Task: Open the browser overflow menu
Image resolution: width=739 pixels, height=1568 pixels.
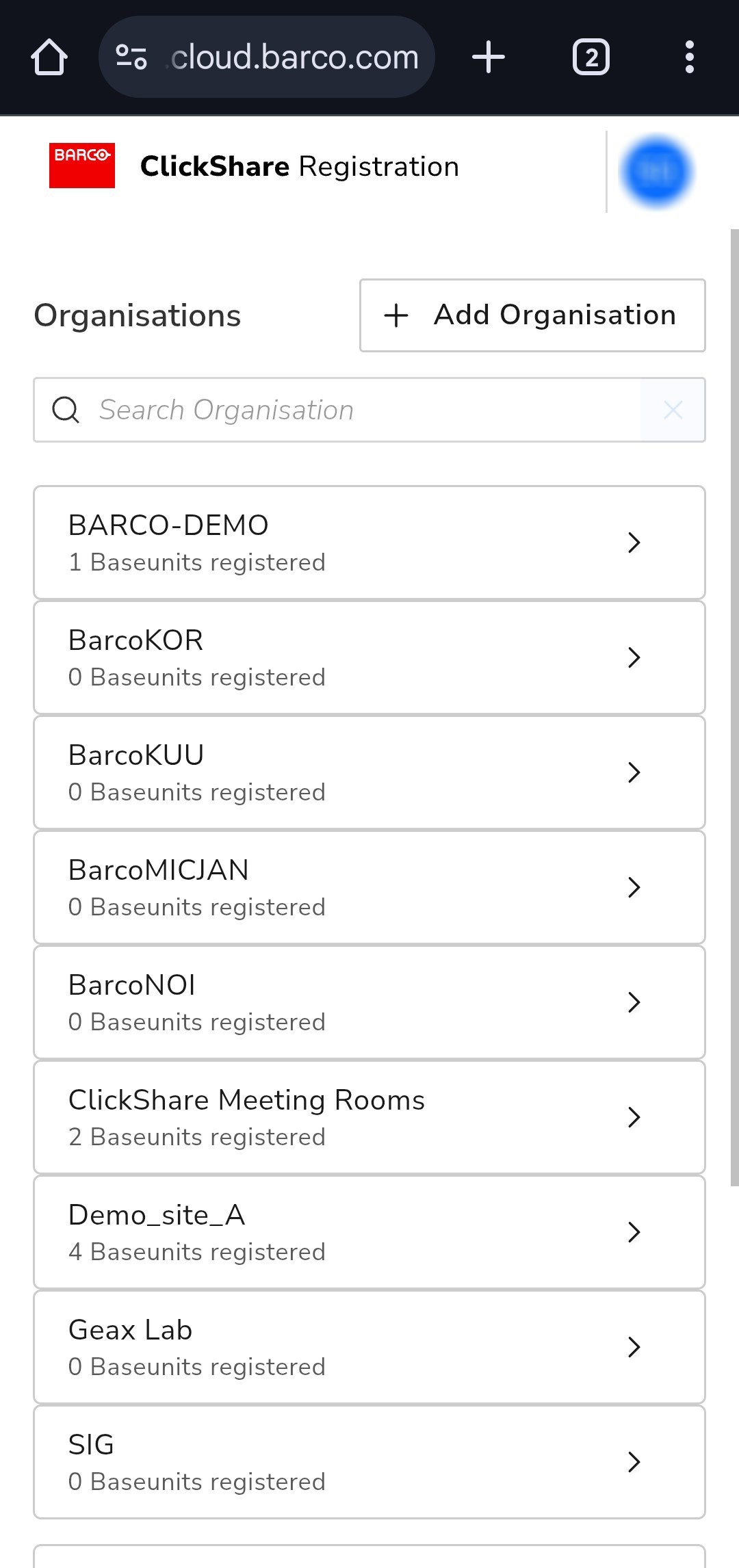Action: point(690,57)
